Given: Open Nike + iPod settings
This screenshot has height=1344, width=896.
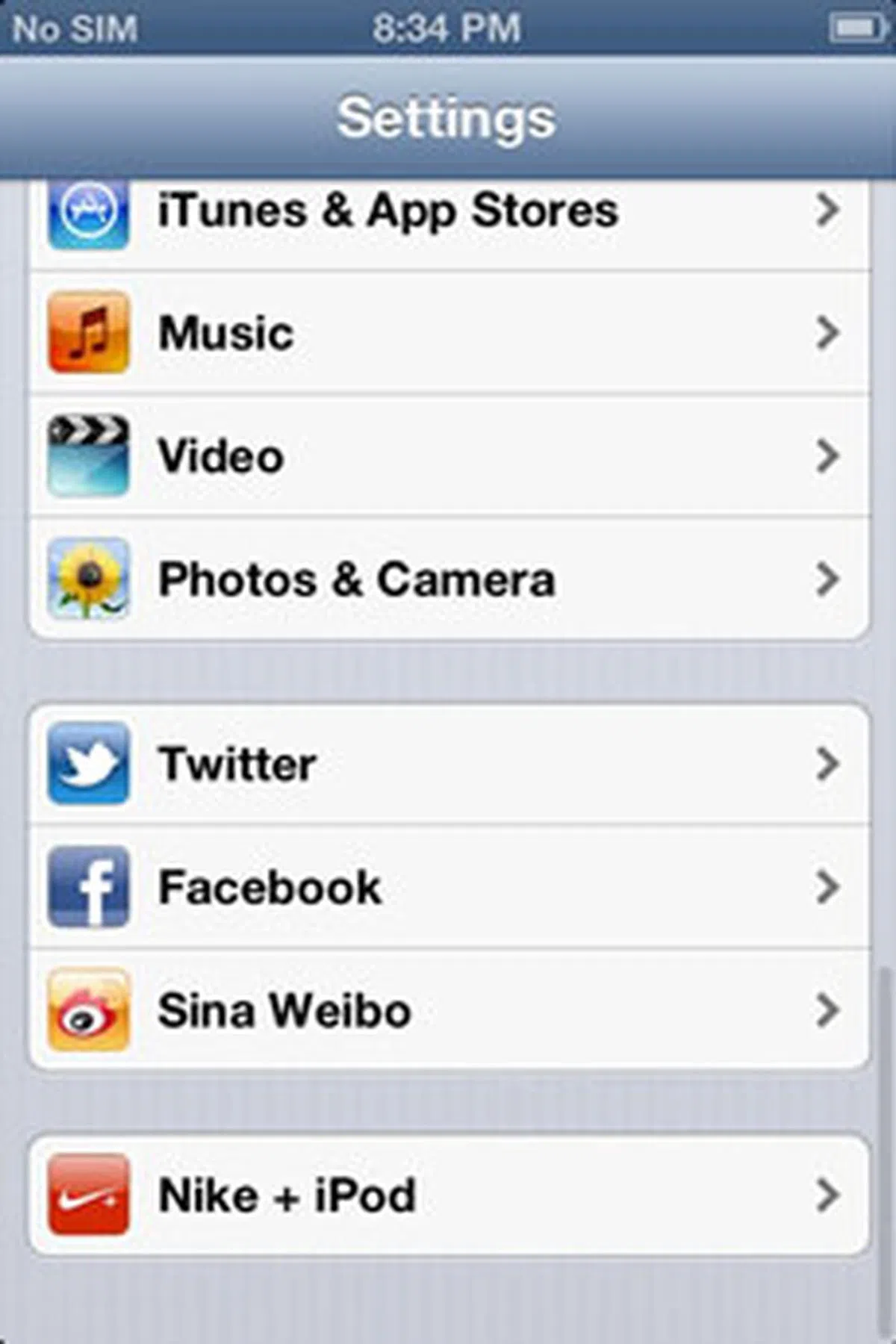Looking at the screenshot, I should (448, 1195).
